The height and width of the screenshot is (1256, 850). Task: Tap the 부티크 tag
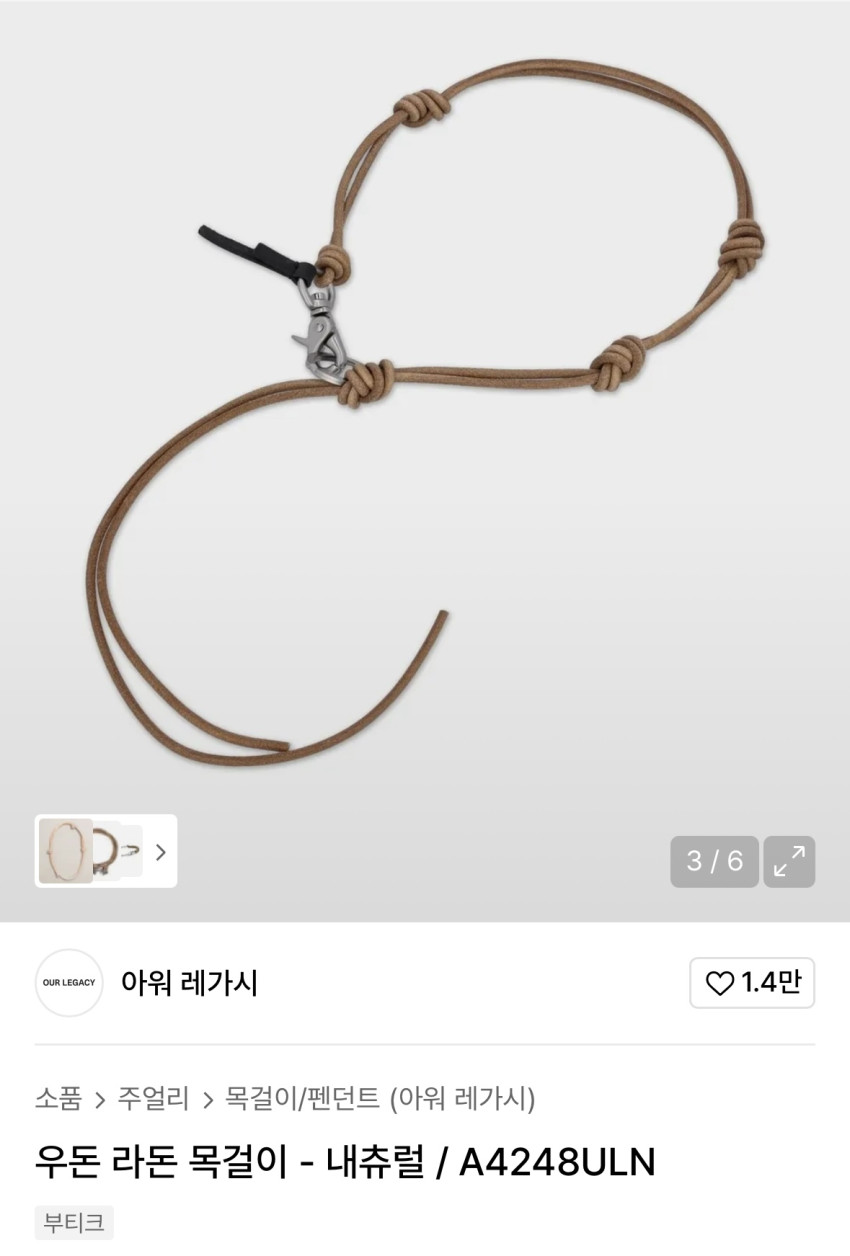[74, 1223]
